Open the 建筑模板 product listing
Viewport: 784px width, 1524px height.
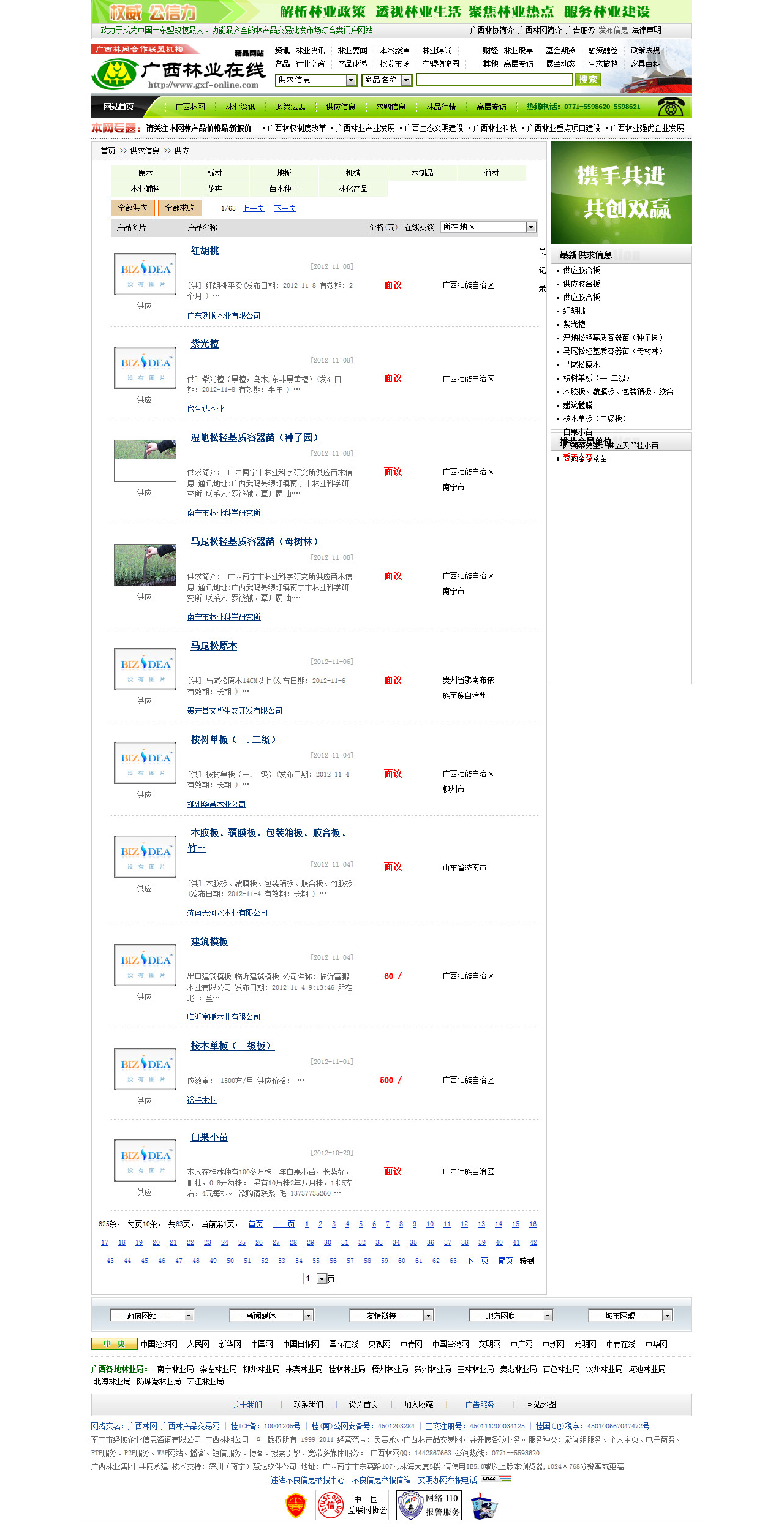click(209, 942)
